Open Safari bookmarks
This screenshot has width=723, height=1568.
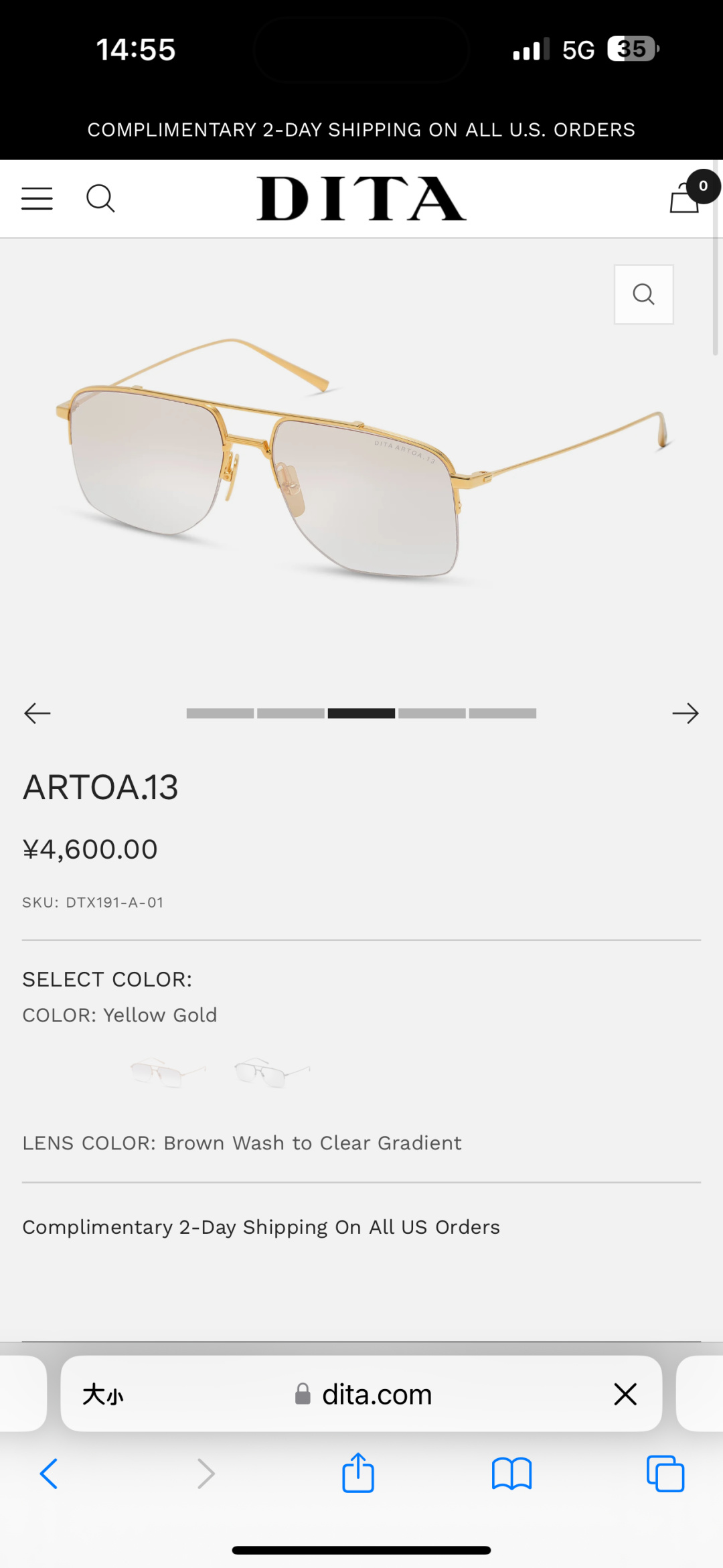511,1474
